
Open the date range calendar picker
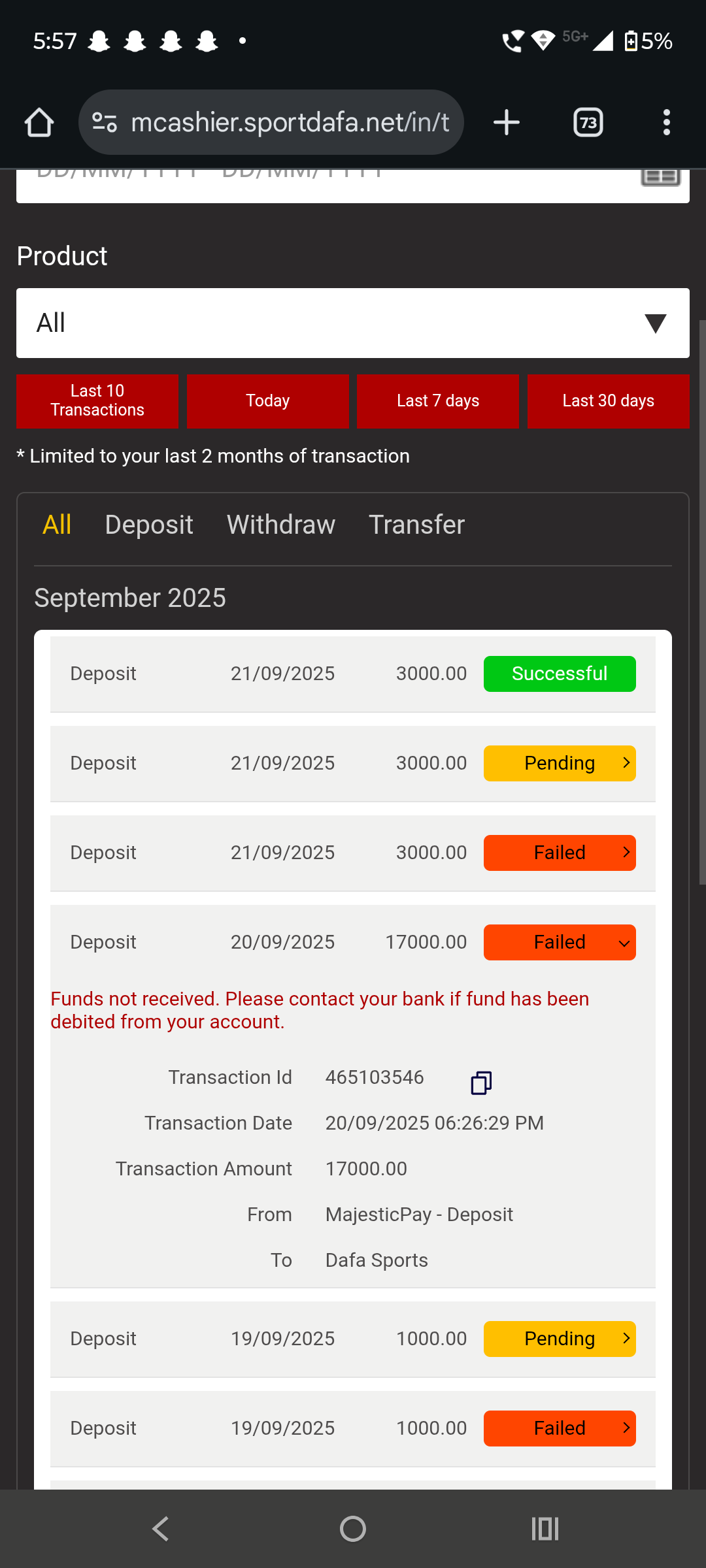(660, 178)
